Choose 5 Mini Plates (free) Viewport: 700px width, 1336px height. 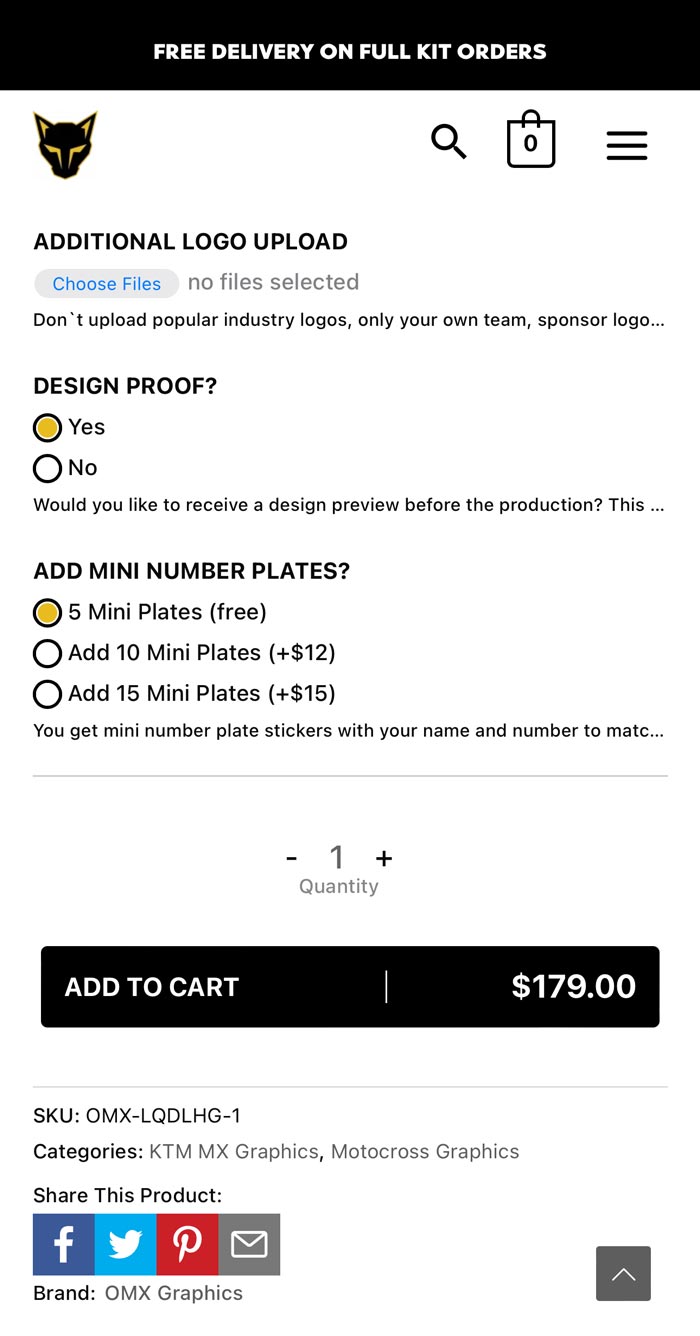48,612
